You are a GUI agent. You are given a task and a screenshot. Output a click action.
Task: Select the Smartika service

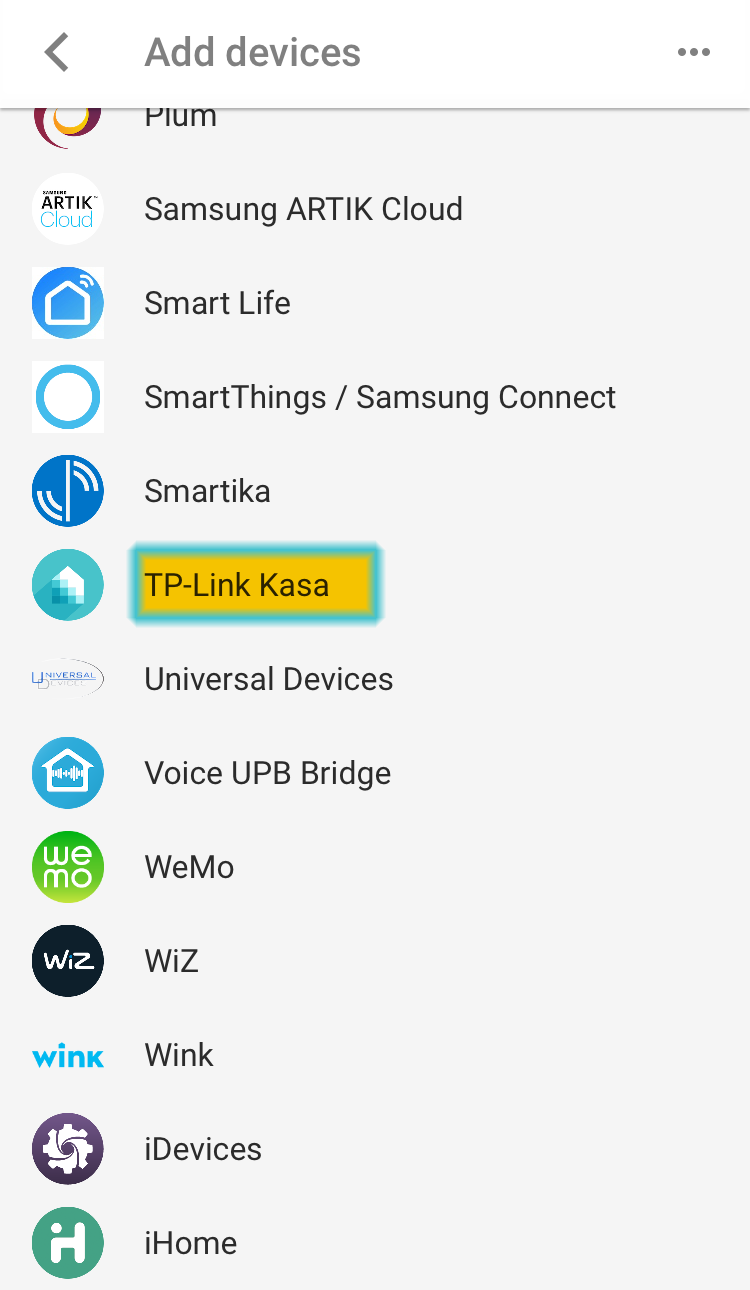[375, 491]
